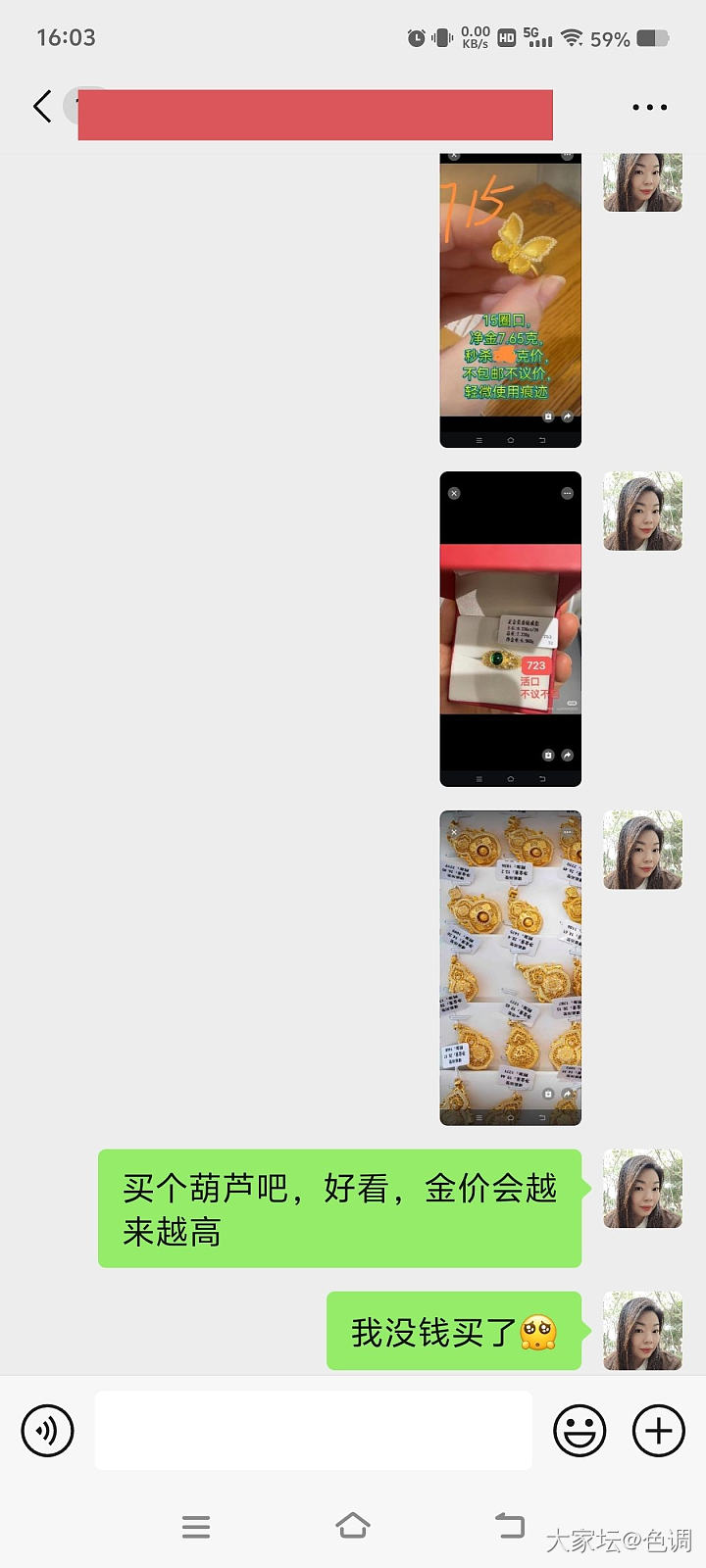Open the plus attachment menu
Screen dimensions: 706x1568
[658, 1431]
